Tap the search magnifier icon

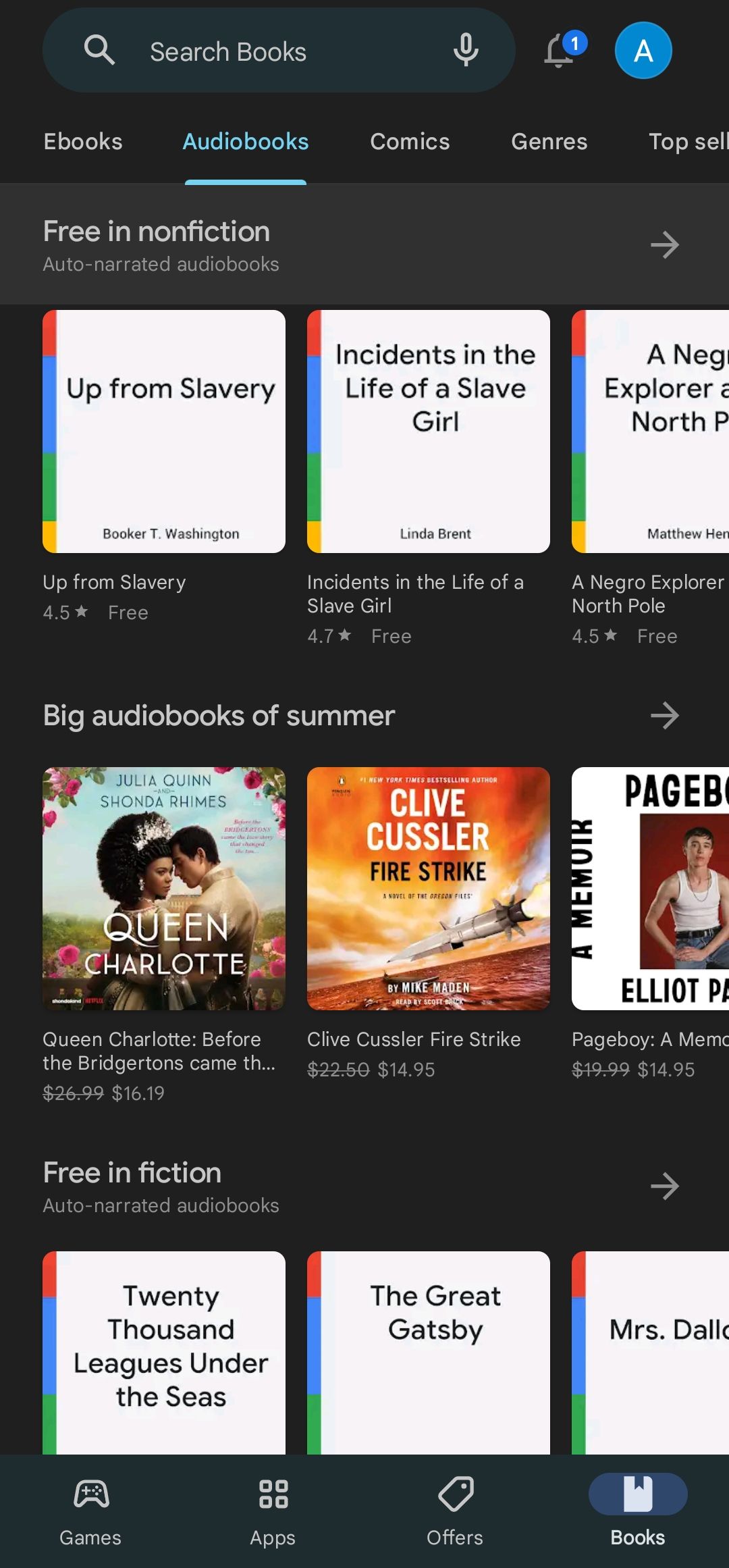click(x=99, y=50)
